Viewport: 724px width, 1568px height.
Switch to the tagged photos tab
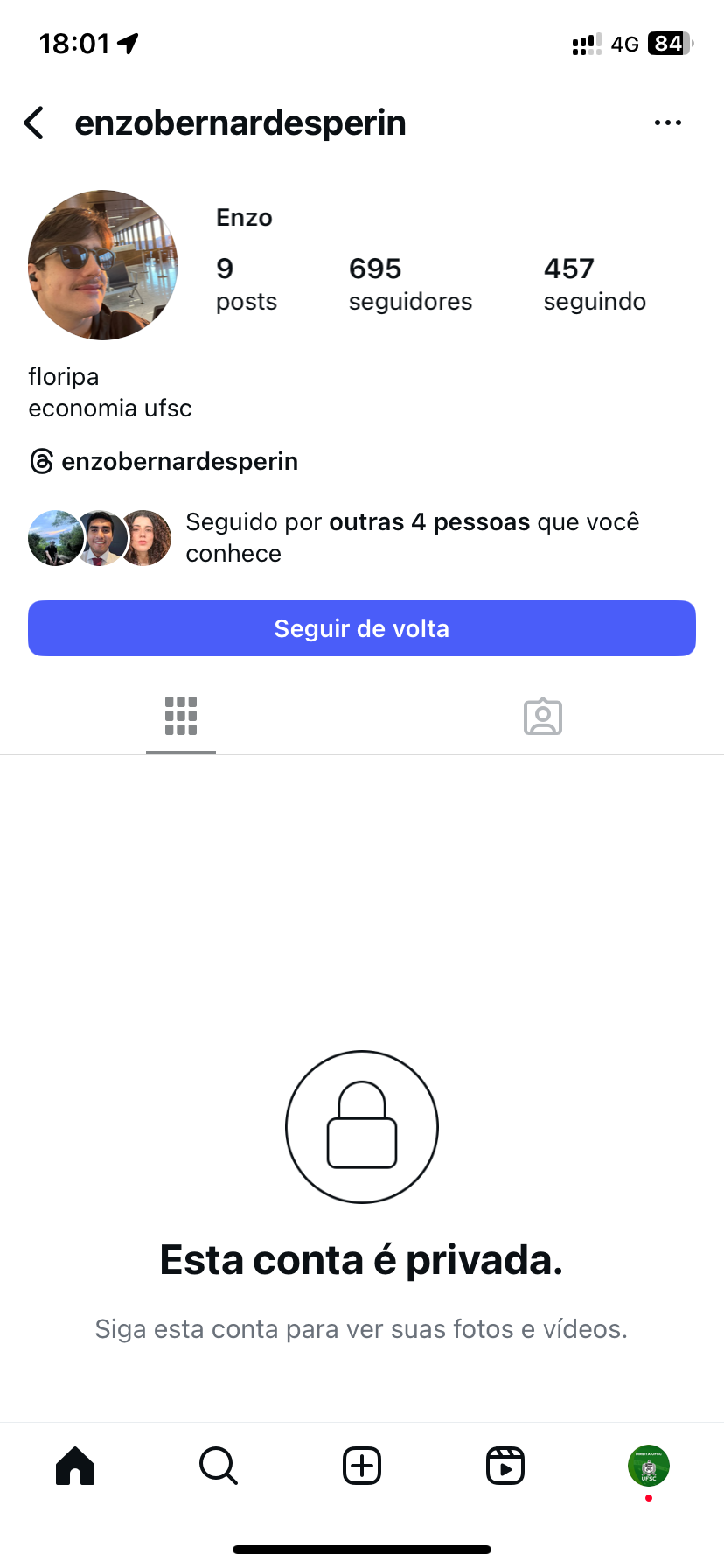543,717
